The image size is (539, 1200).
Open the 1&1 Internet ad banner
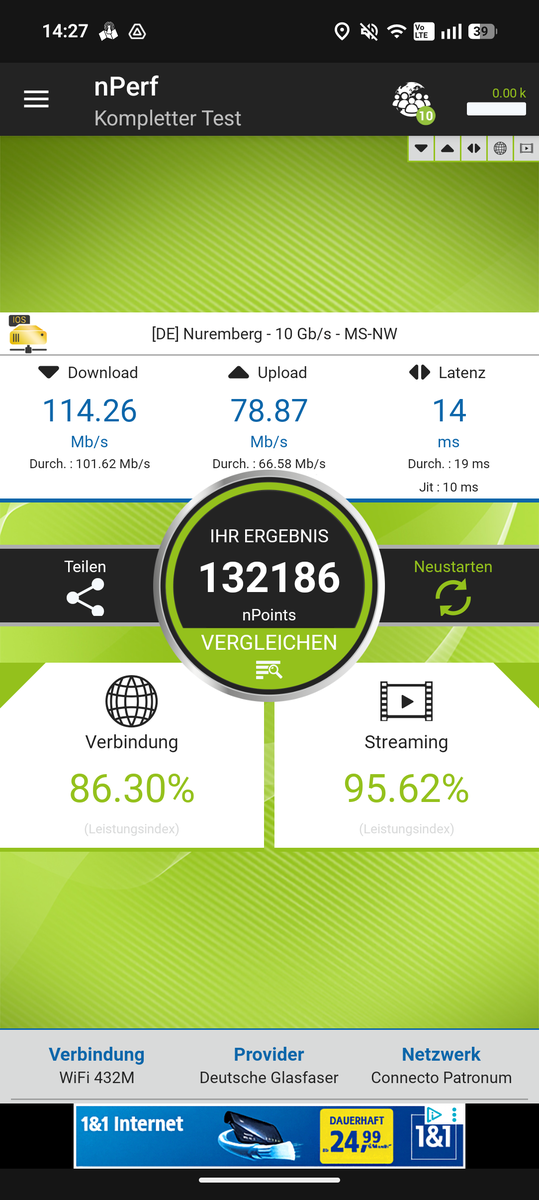(269, 1136)
